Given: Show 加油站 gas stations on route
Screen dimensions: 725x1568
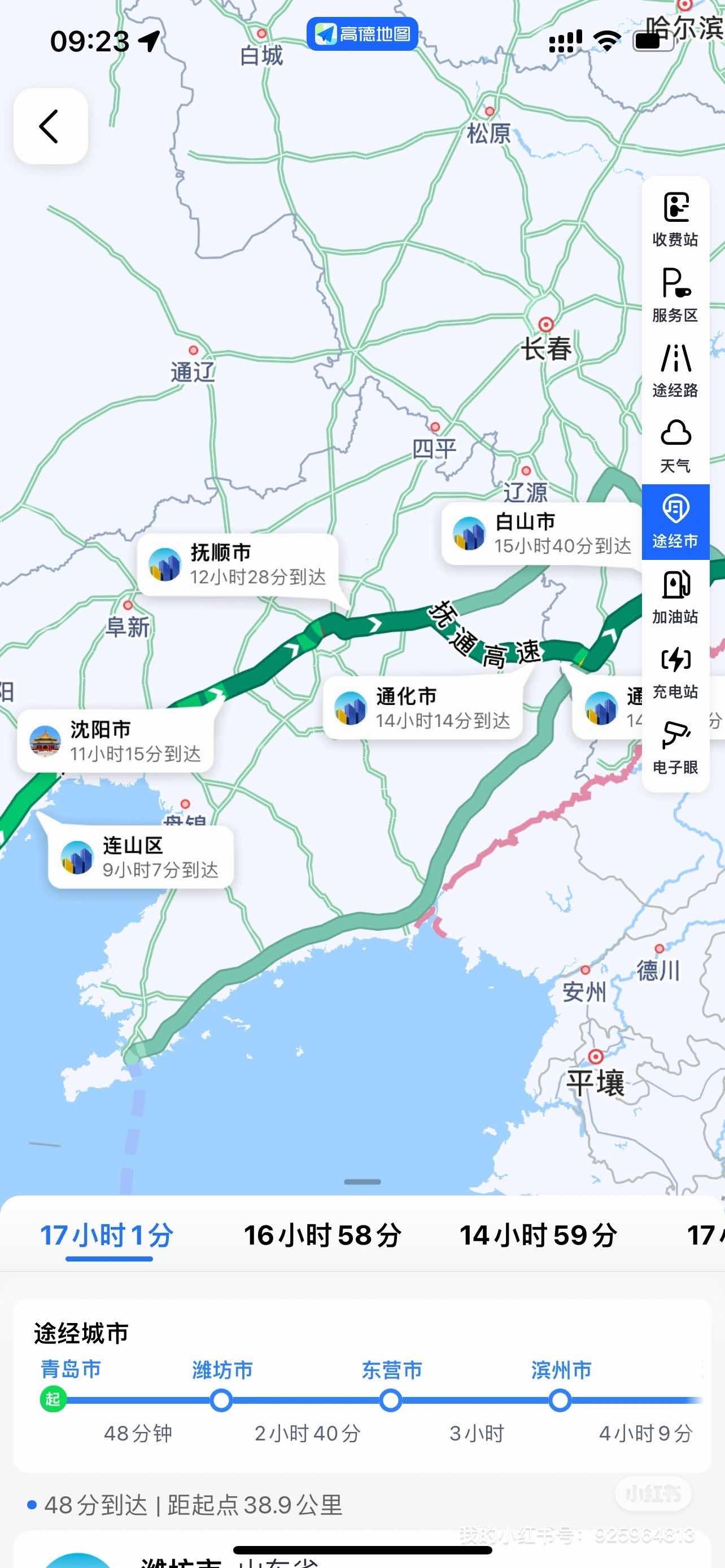Looking at the screenshot, I should tap(676, 597).
